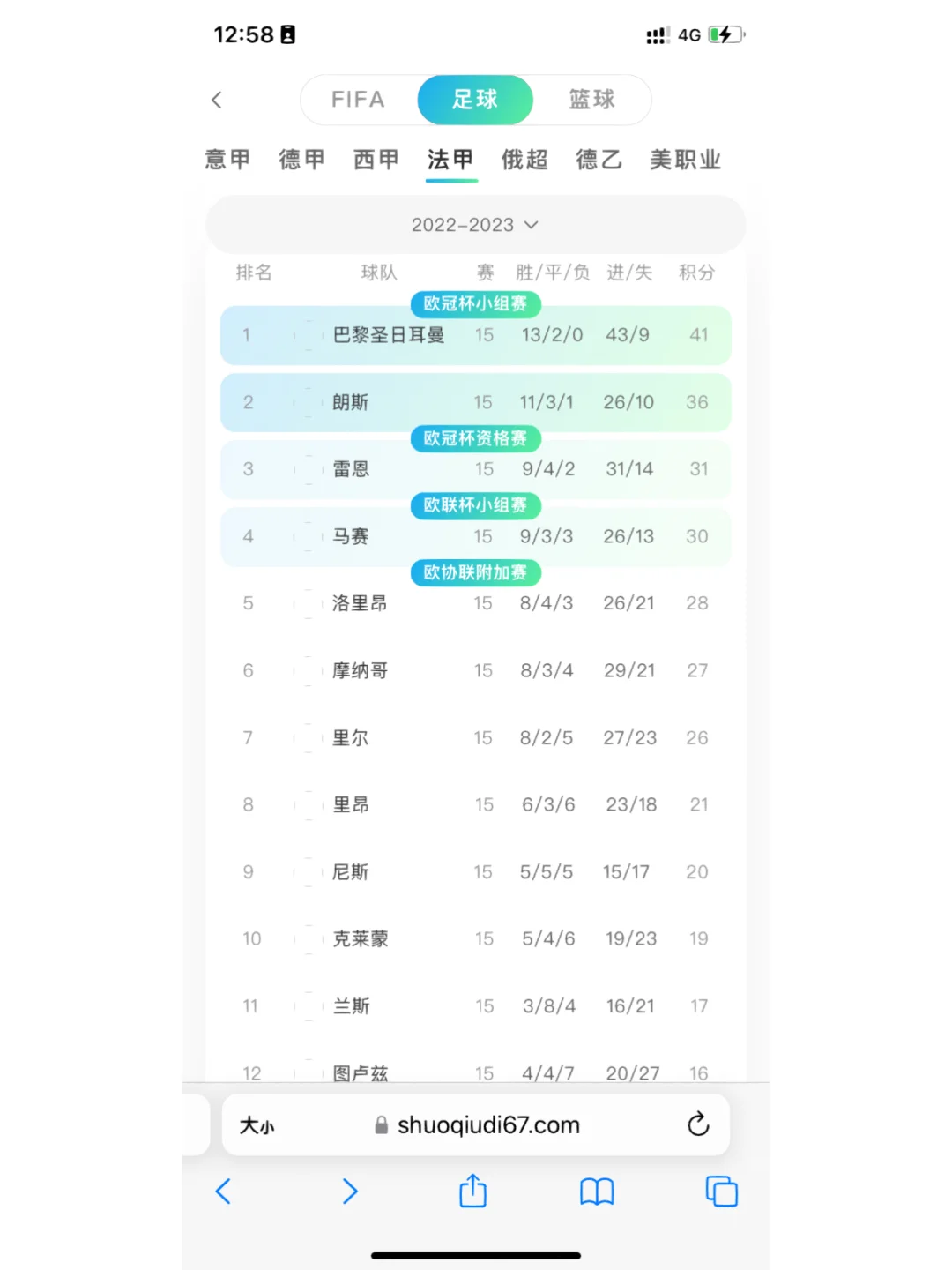Screen dimensions: 952x1270
Task: Expand the season selector chevron
Action: tap(531, 225)
